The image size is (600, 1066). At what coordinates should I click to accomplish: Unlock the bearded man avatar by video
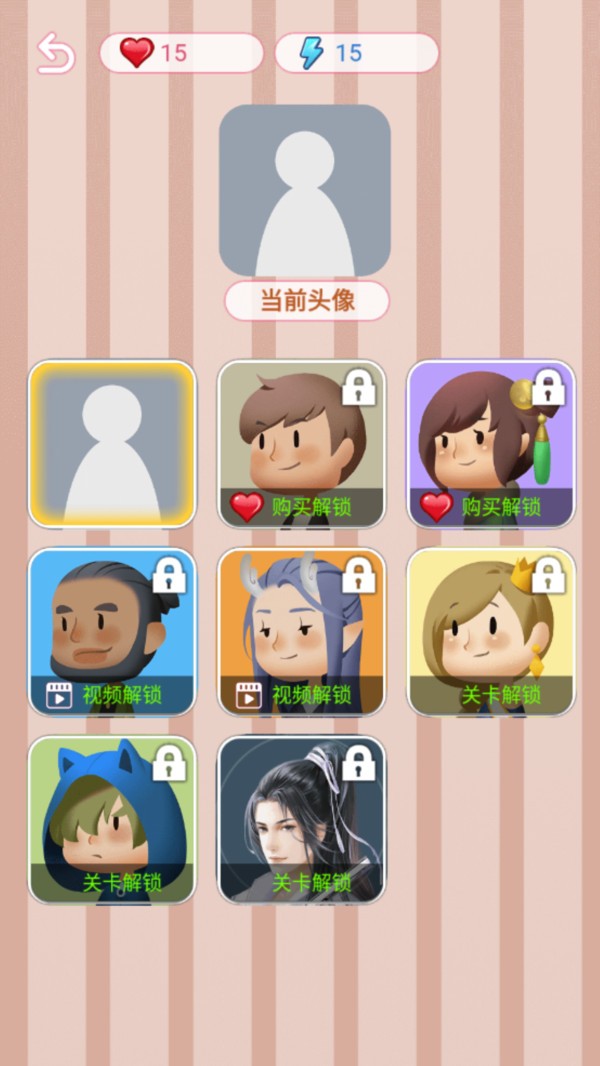(x=112, y=632)
